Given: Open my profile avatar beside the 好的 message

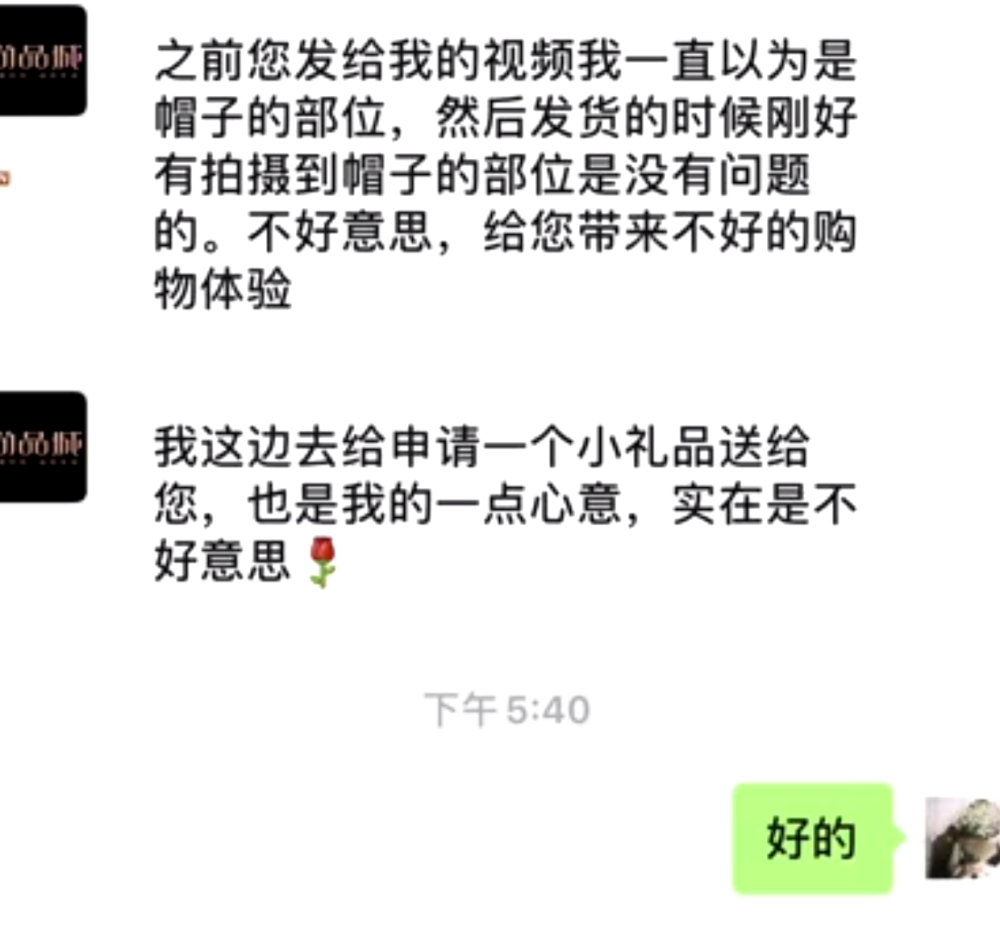Looking at the screenshot, I should point(962,838).
